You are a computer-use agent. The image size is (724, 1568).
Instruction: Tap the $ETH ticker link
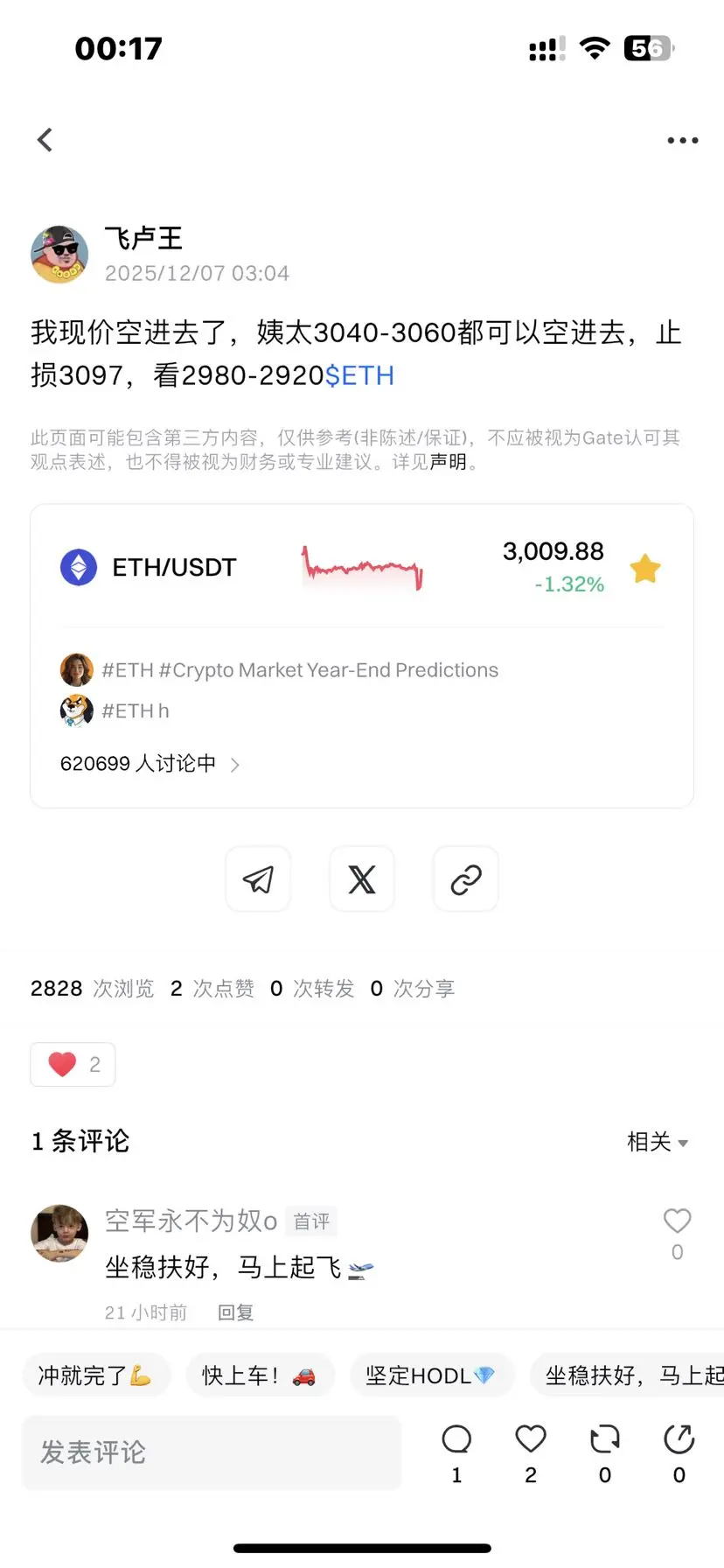359,375
